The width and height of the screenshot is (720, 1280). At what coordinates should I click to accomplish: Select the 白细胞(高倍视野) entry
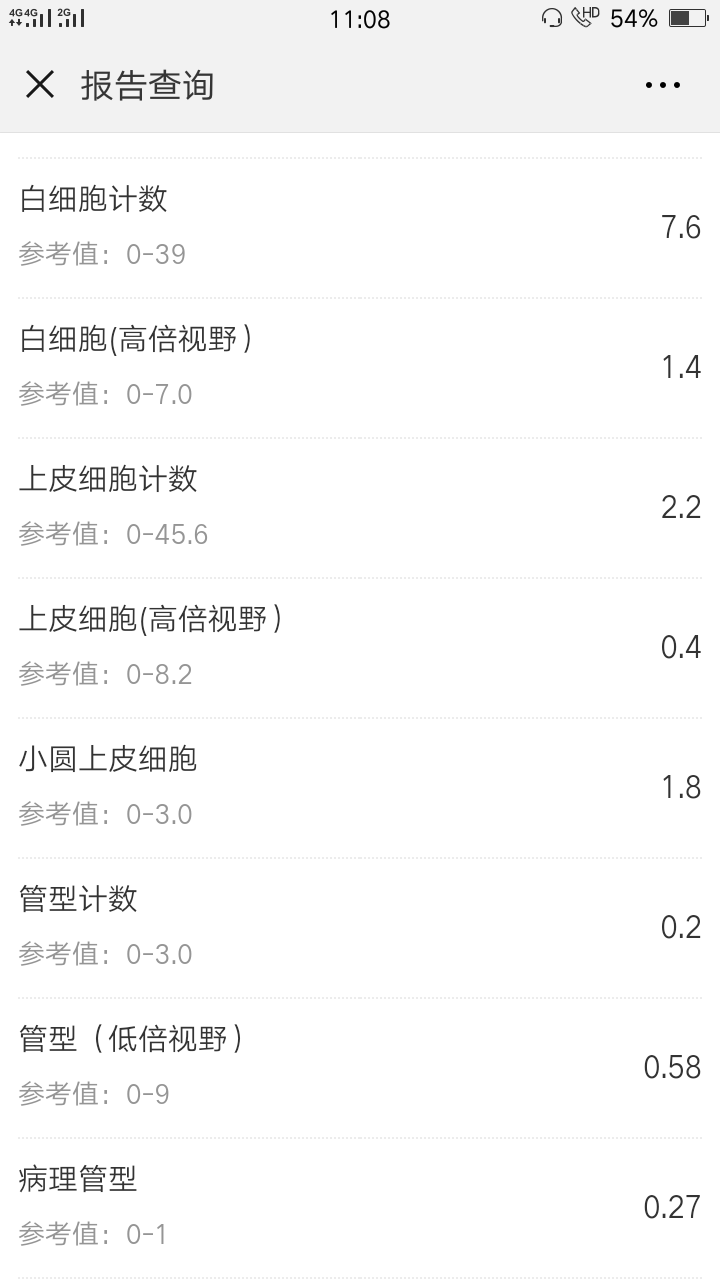(x=360, y=367)
